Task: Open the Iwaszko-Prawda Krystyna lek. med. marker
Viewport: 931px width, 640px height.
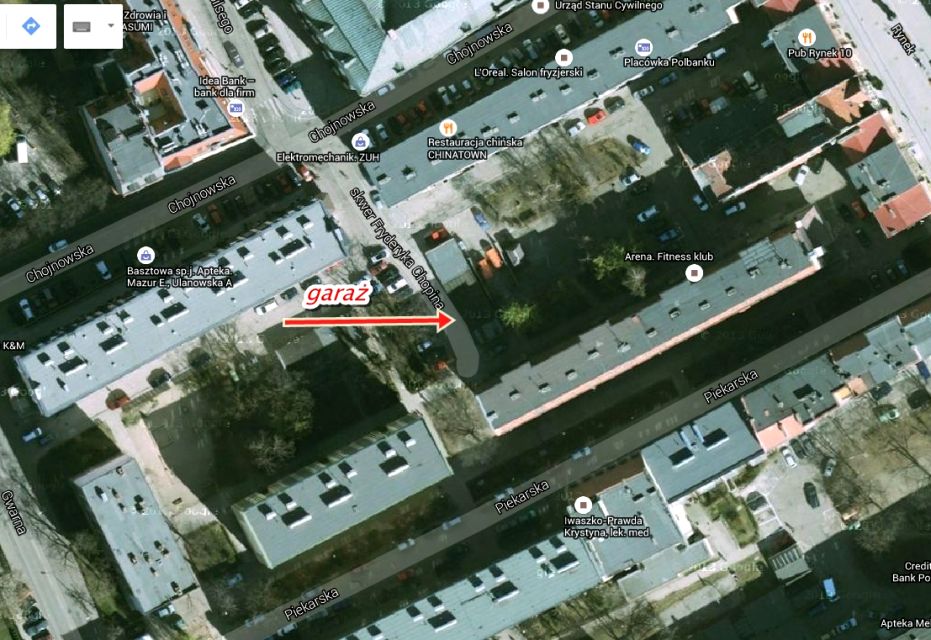Action: (582, 503)
